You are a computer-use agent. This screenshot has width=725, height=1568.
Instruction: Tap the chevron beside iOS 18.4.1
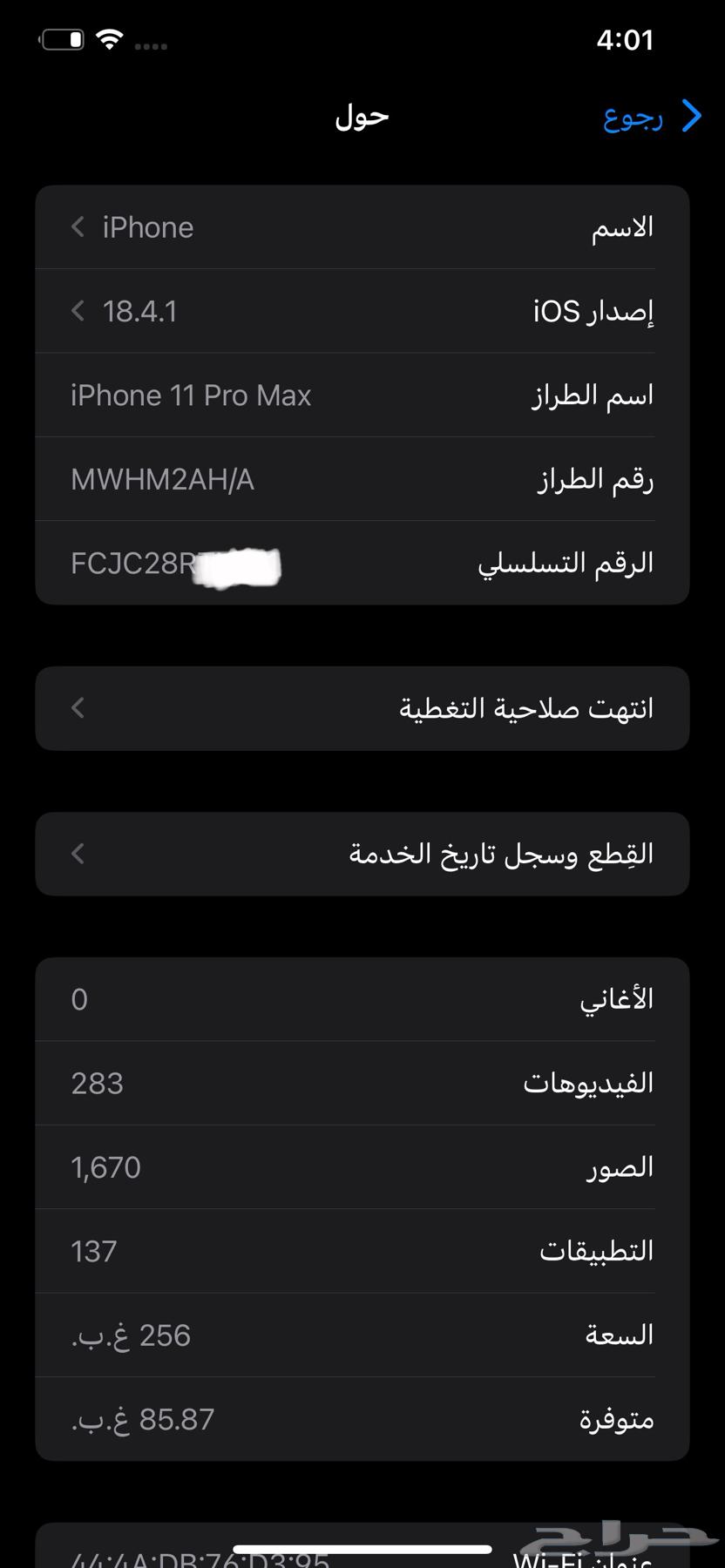coord(77,311)
